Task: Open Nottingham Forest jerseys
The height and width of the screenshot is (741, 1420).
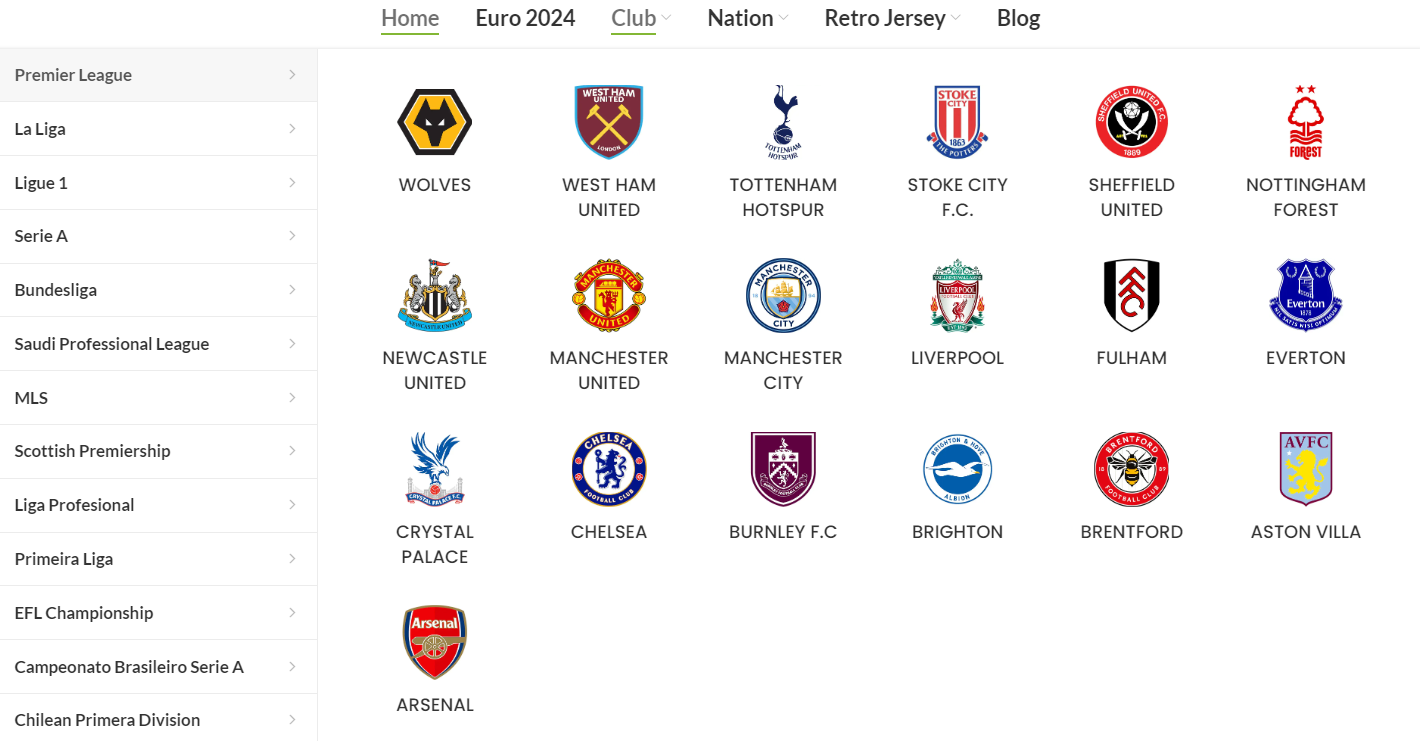Action: (x=1305, y=123)
